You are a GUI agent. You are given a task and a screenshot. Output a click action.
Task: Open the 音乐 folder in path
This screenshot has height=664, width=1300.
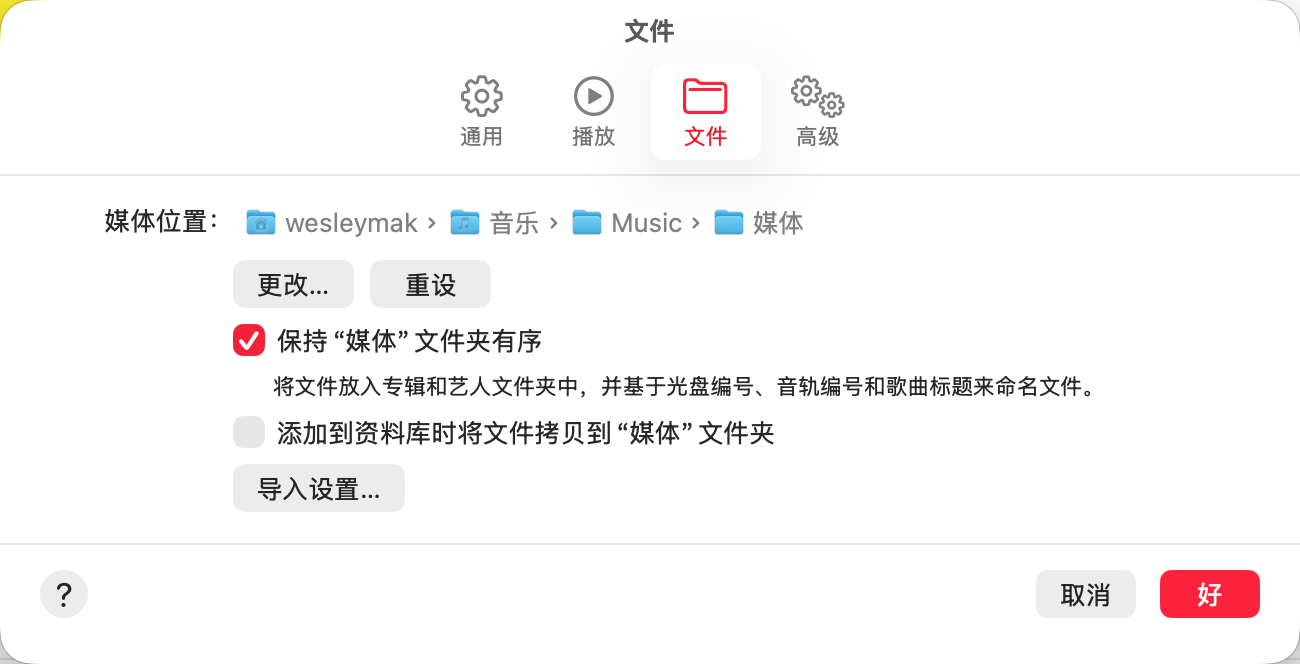pyautogui.click(x=497, y=223)
